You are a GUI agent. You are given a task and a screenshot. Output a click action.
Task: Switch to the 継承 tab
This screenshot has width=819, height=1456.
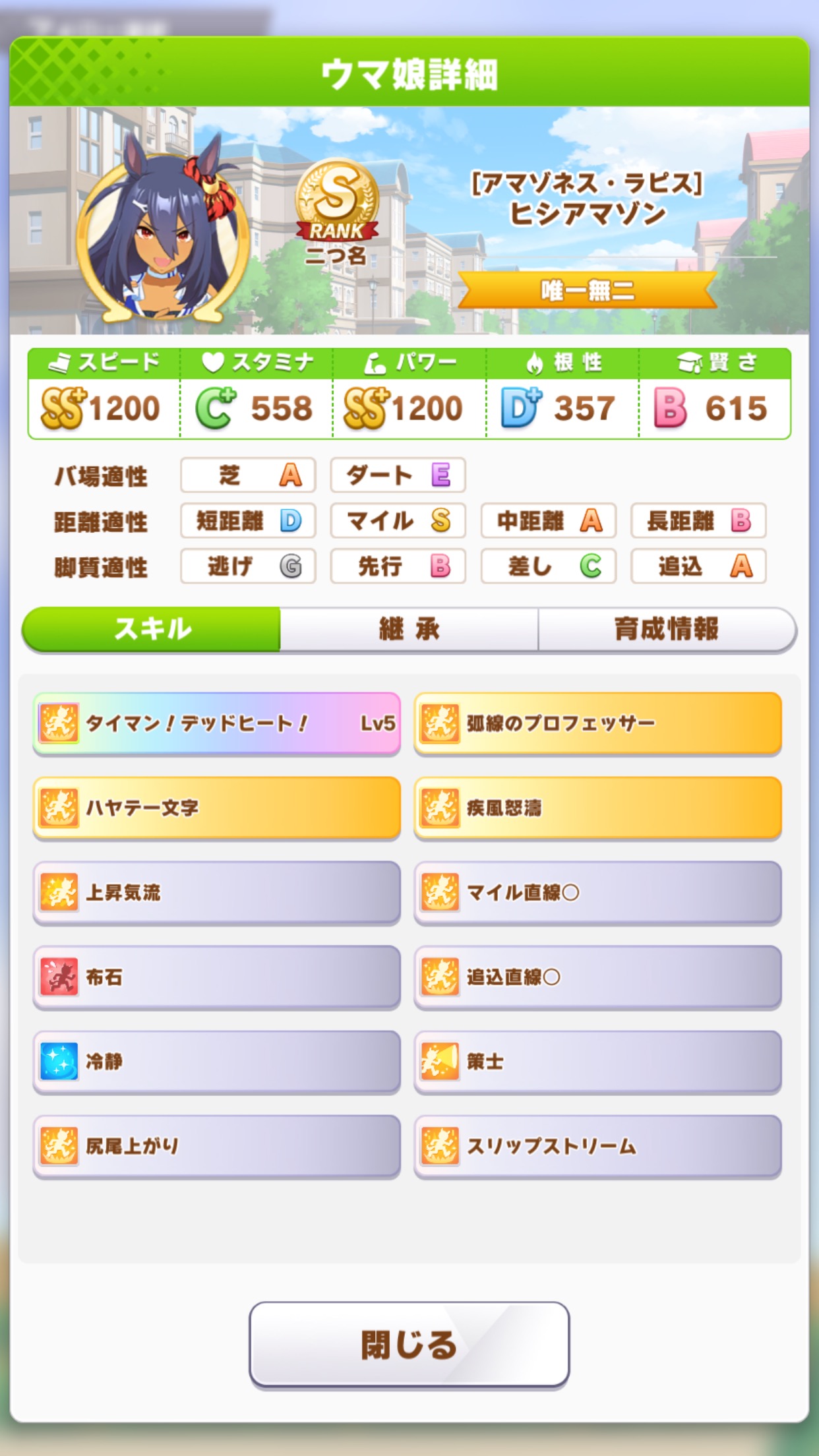[409, 629]
